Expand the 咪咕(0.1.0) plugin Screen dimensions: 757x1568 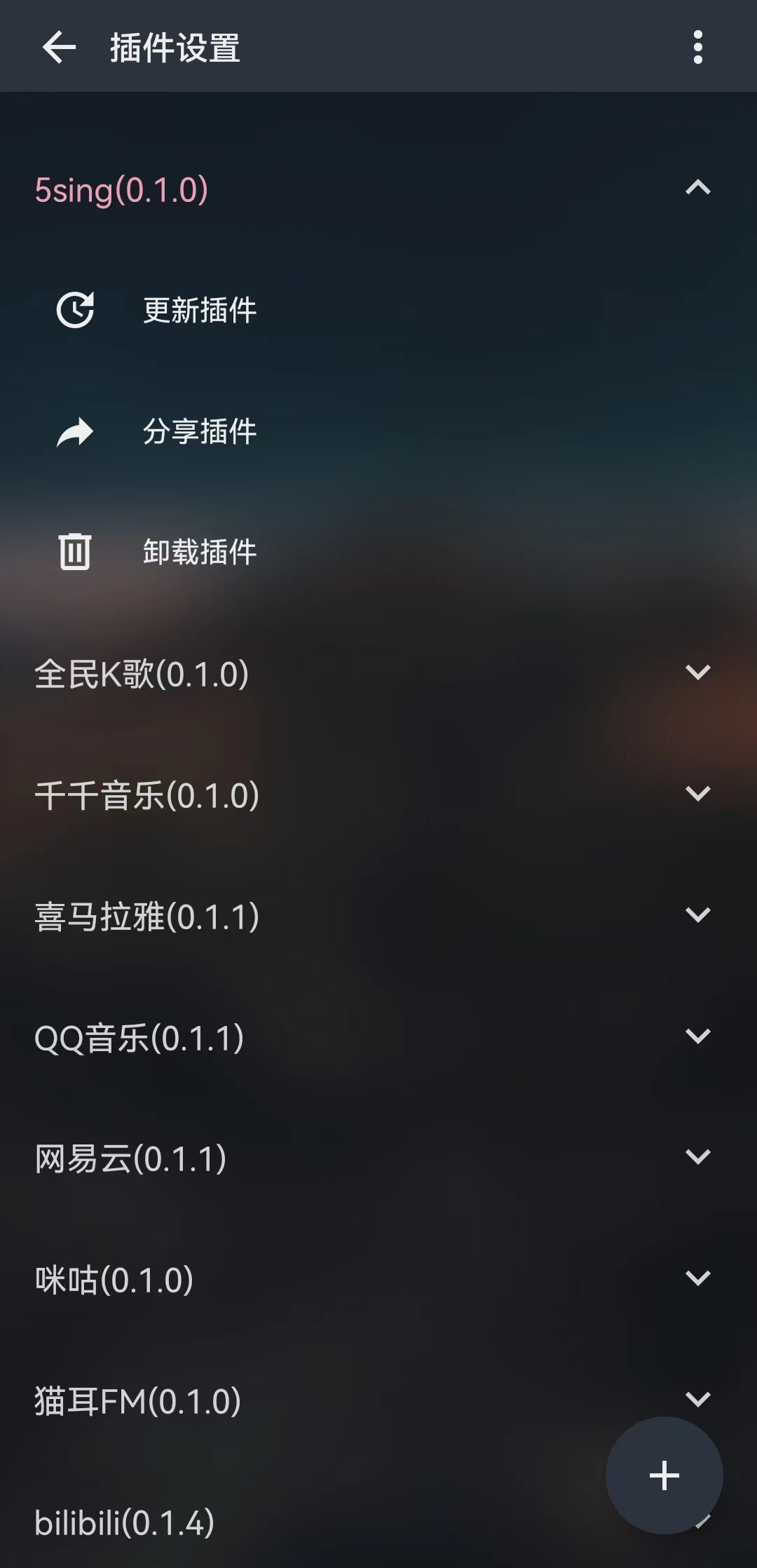[697, 1279]
